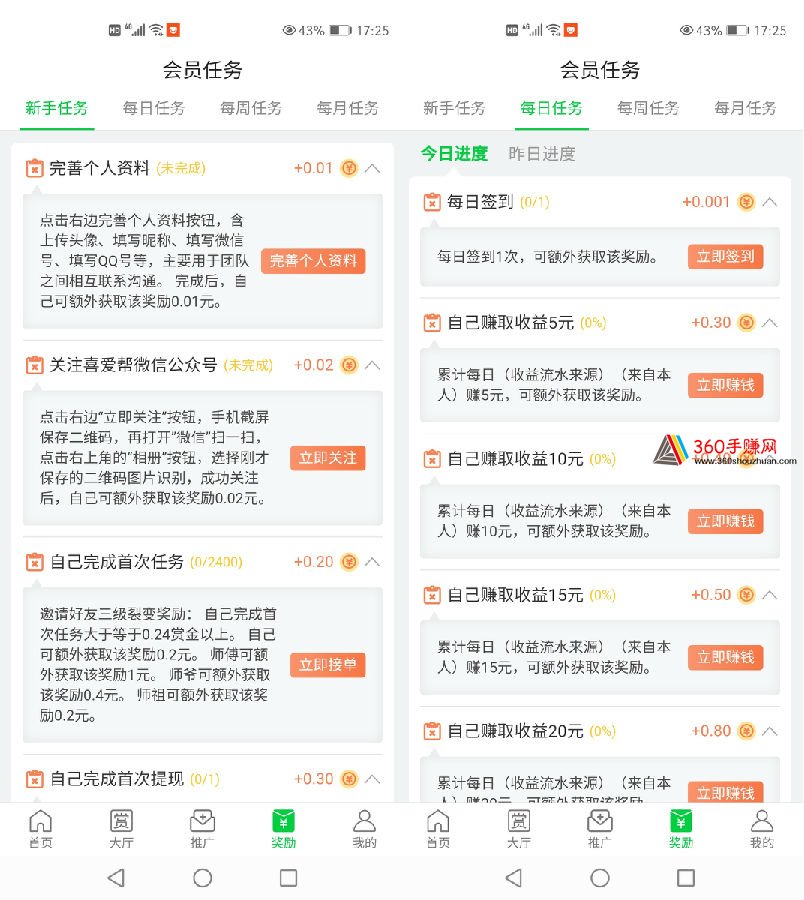The height and width of the screenshot is (900, 804).
Task: Tap 立即关注 for the WeChat public account
Action: [x=328, y=457]
